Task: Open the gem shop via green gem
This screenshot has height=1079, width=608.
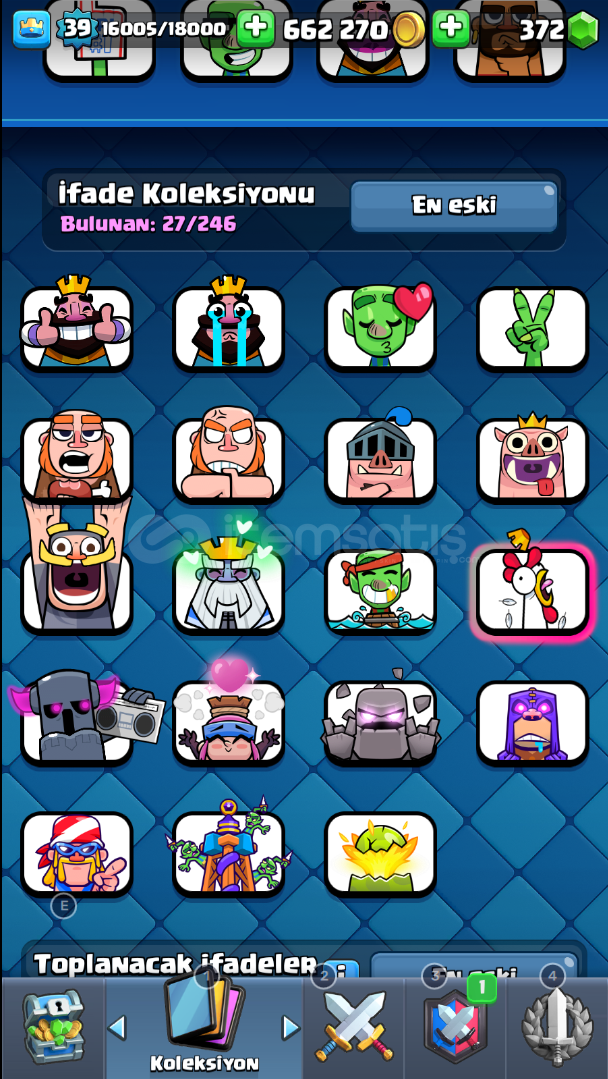Action: click(x=582, y=30)
